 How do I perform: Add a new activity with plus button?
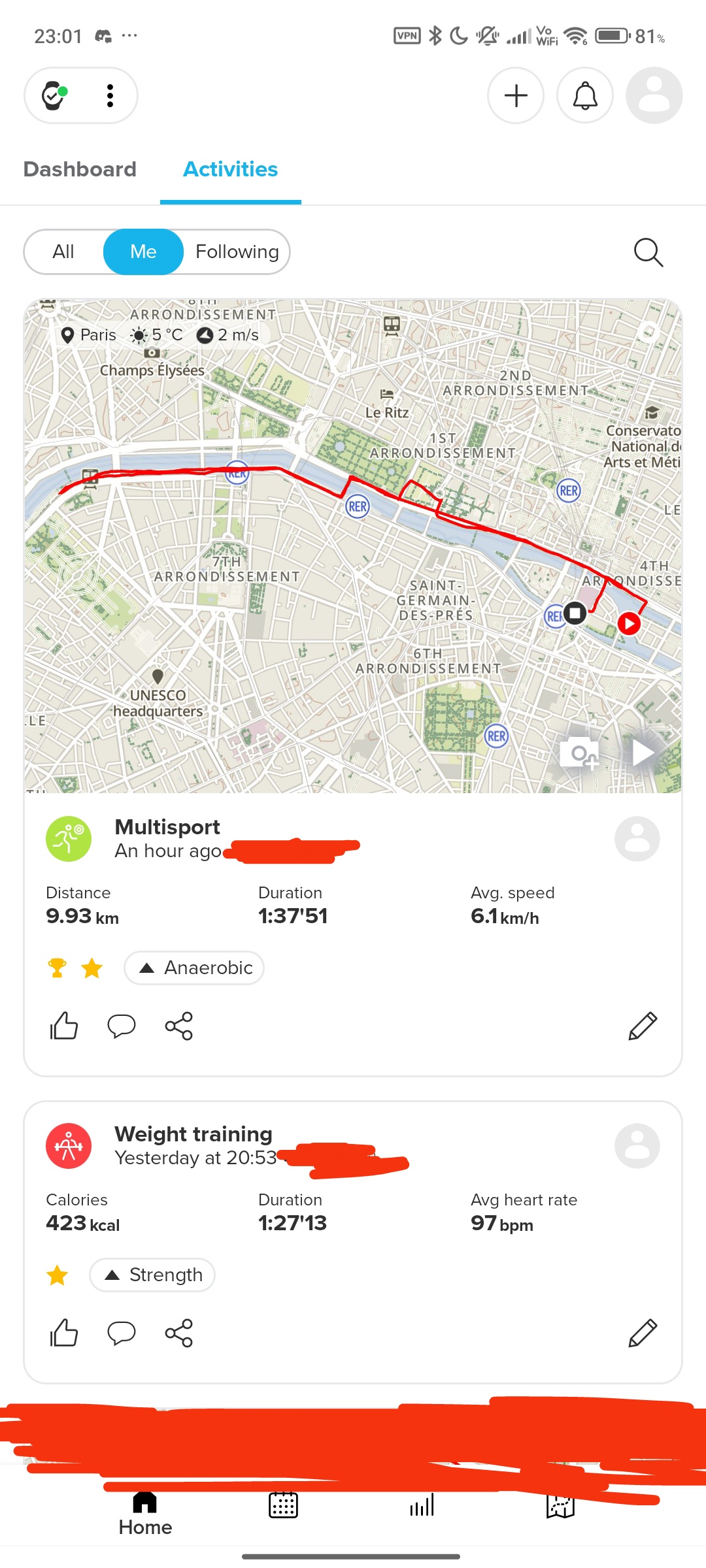coord(516,96)
